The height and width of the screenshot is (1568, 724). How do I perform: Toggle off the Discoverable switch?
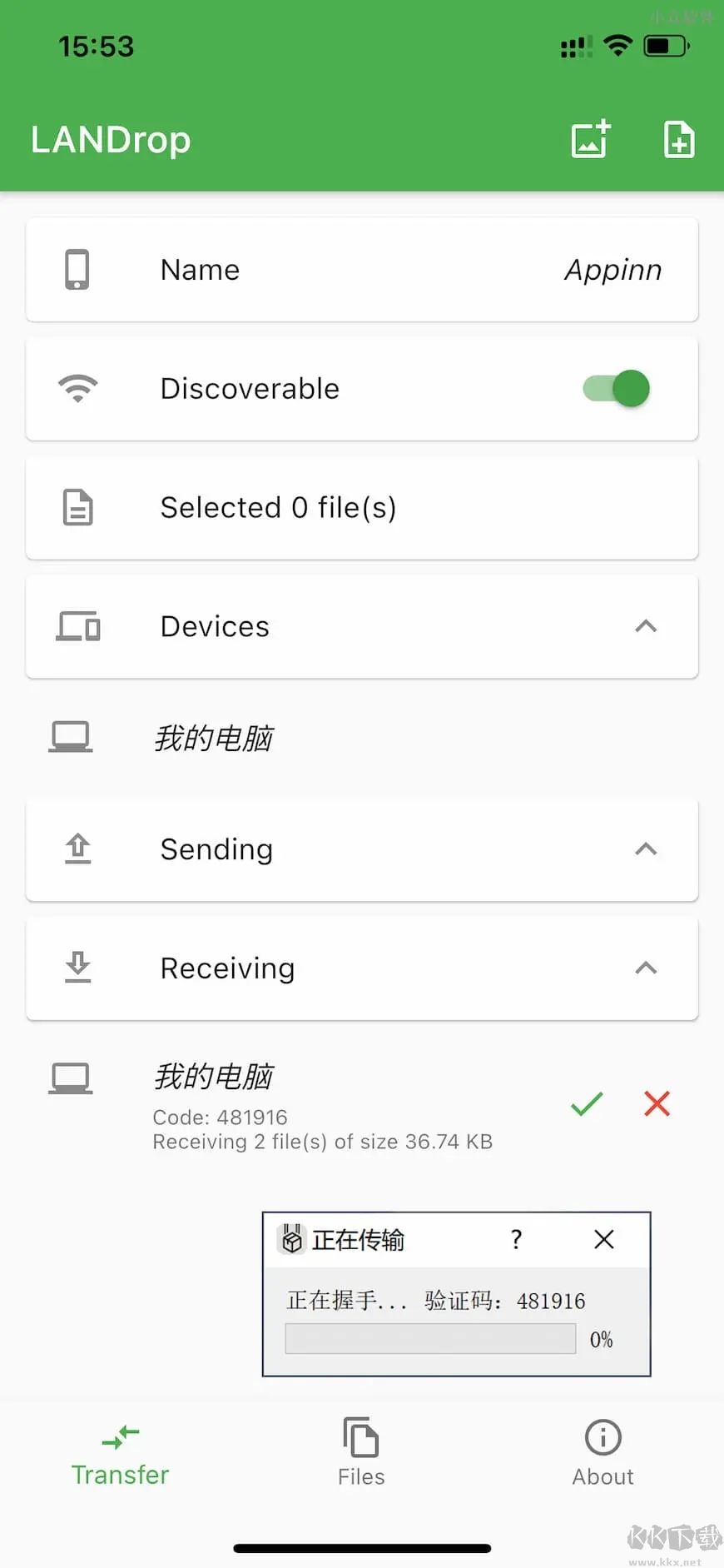[614, 388]
